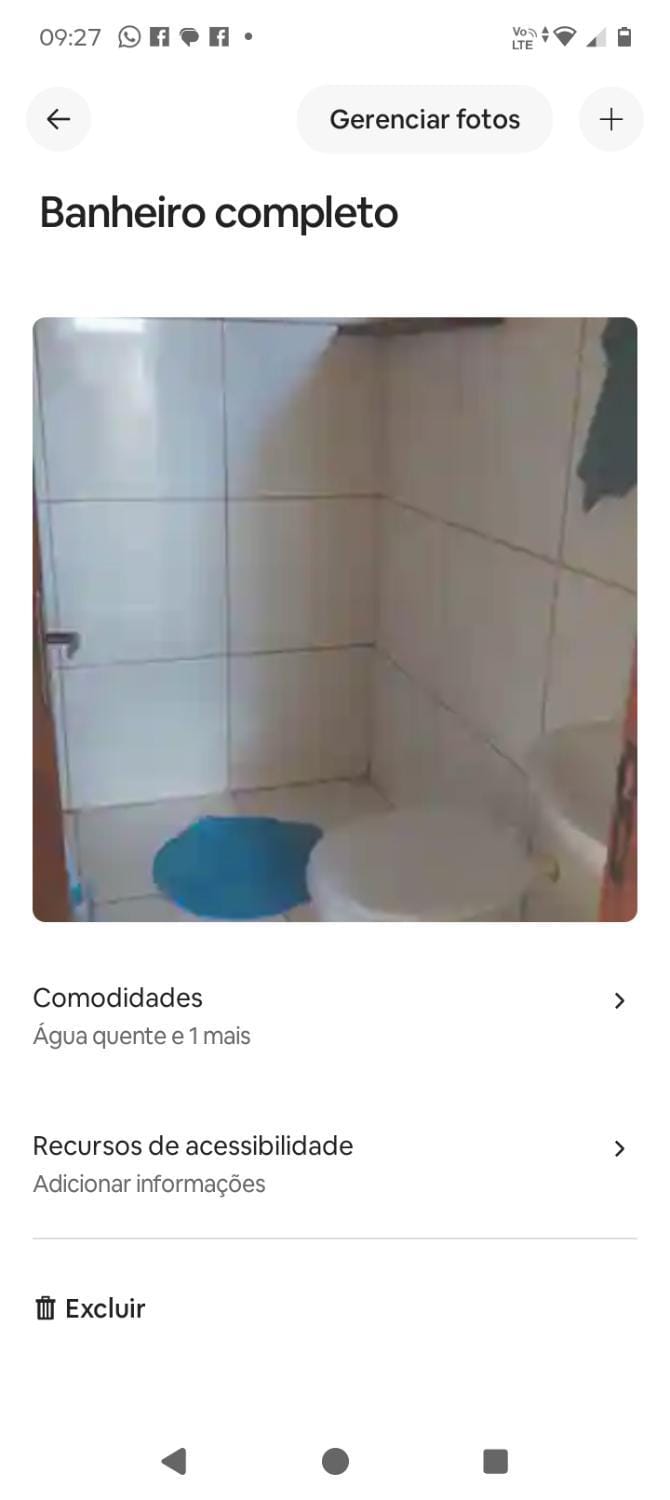The image size is (670, 1500).
Task: Tap Excluir to delete this room
Action: point(90,1308)
